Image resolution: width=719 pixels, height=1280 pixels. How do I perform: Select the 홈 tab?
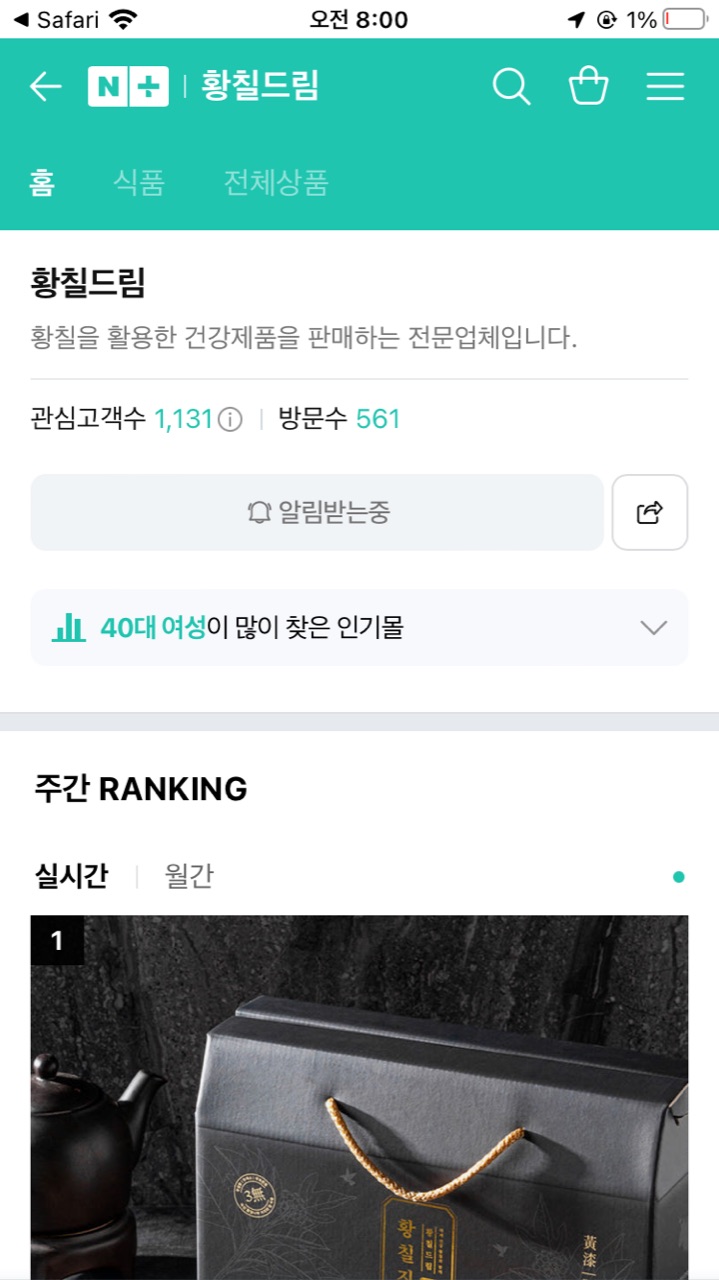tap(42, 183)
